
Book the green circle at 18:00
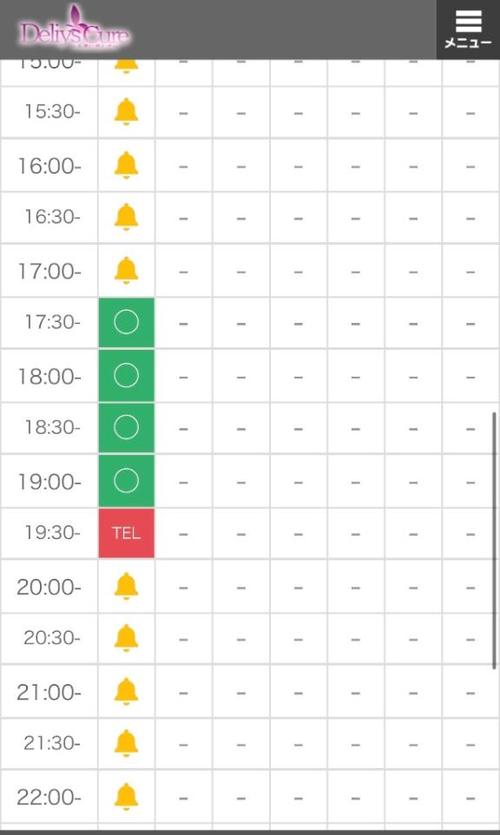[x=126, y=376]
